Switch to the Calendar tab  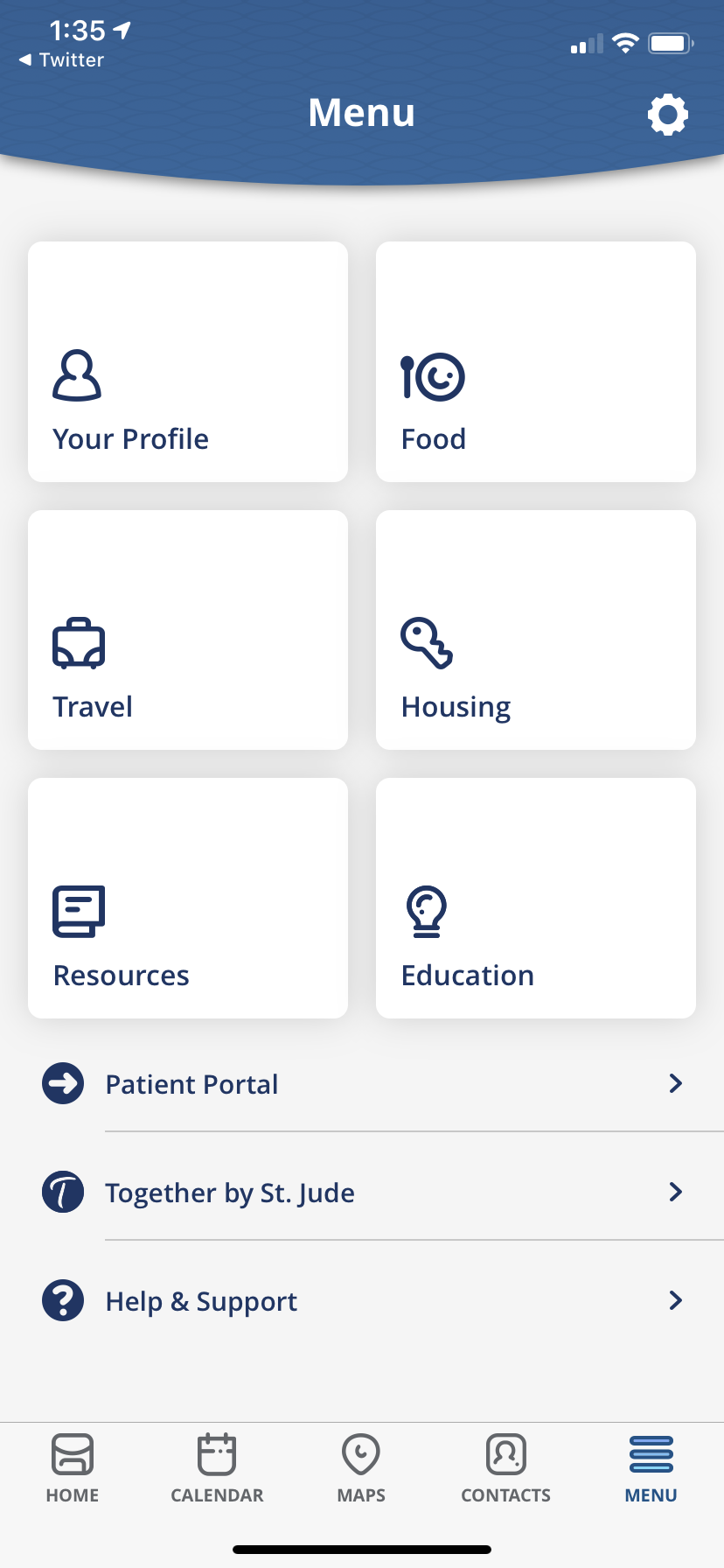coord(217,1468)
